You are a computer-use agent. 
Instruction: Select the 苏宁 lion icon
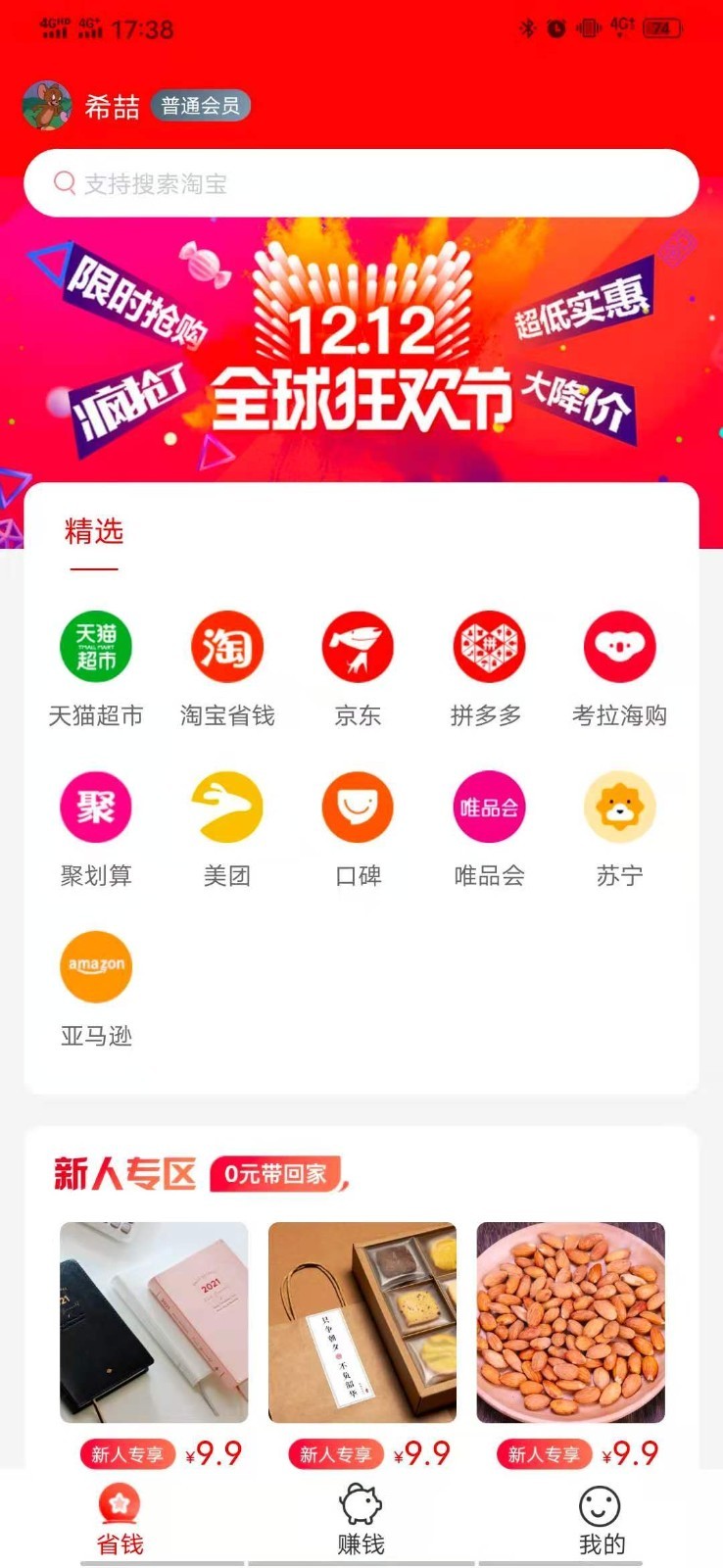[620, 807]
